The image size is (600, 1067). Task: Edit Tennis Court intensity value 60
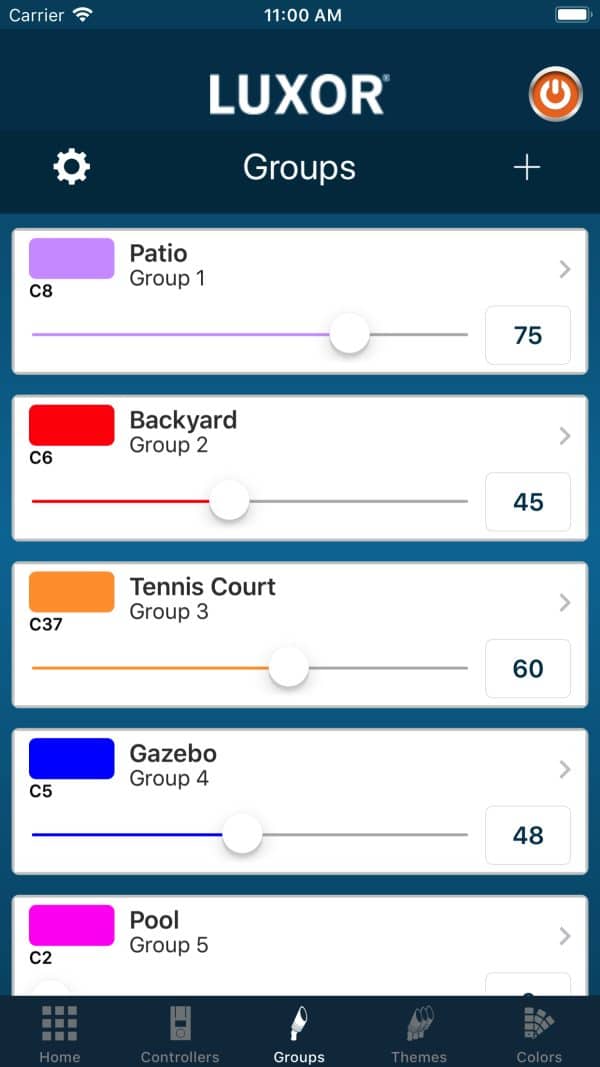coord(528,668)
